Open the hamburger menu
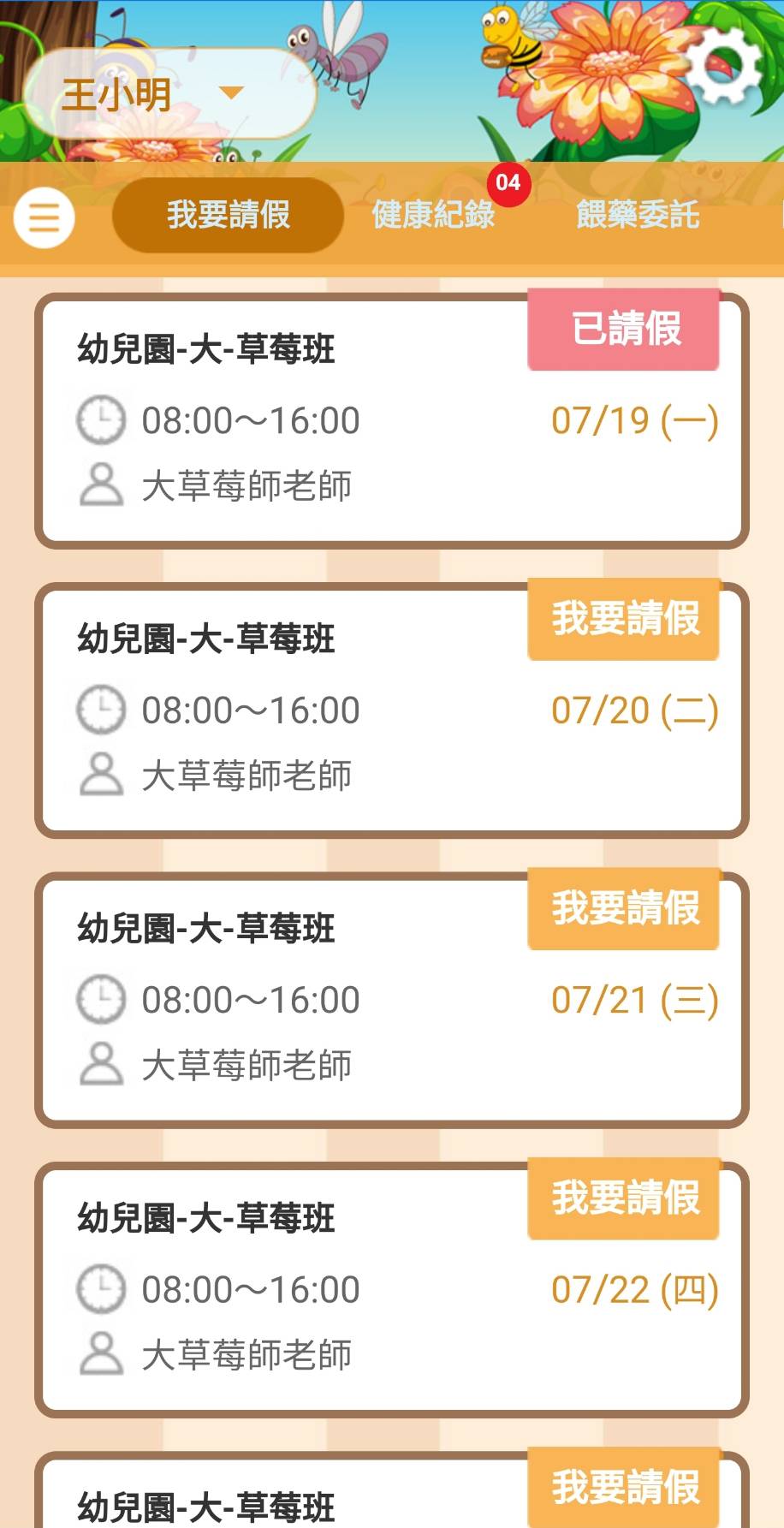784x1528 pixels. pos(45,217)
